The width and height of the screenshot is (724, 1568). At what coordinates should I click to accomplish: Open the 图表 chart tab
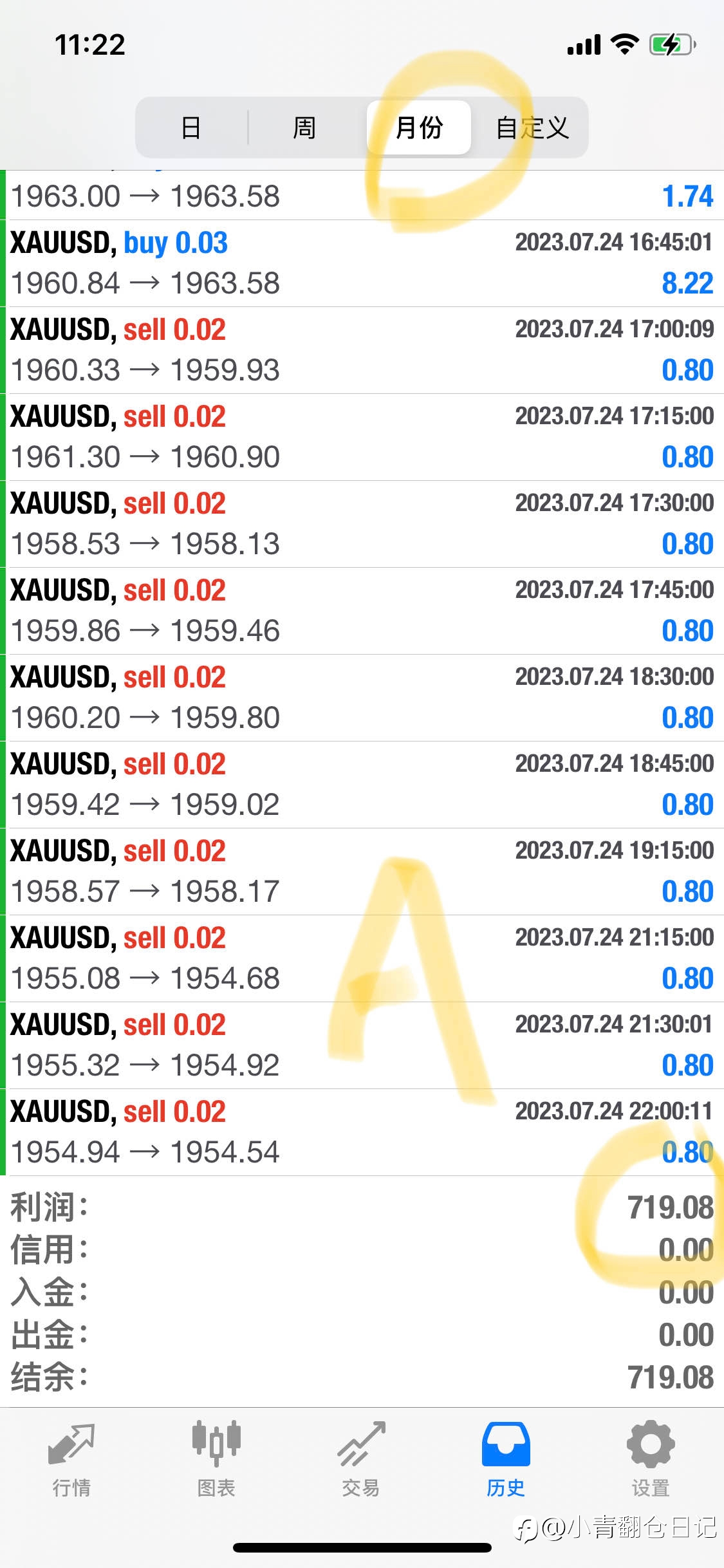coord(216,1459)
